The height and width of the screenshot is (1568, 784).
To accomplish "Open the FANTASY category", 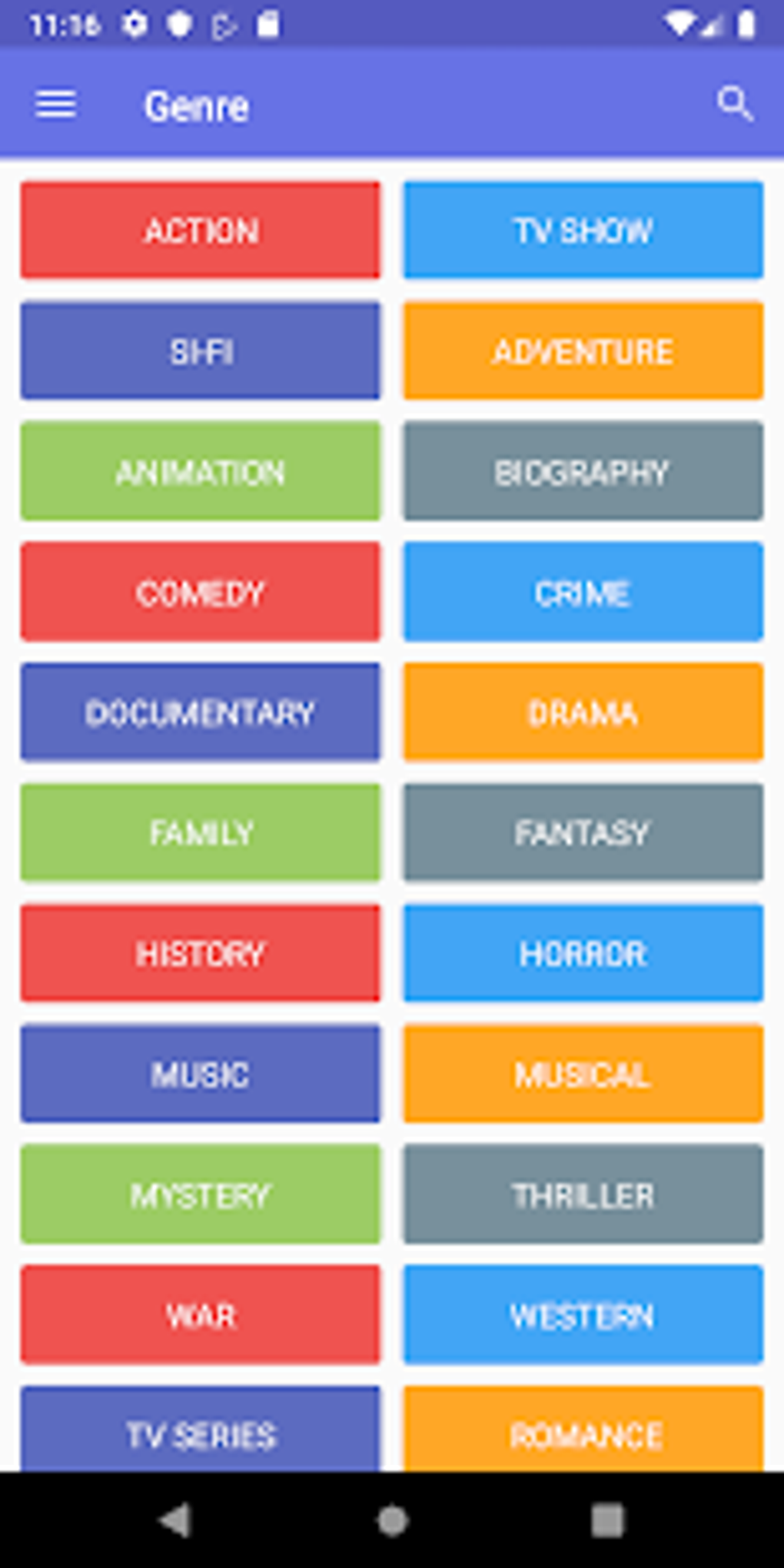I will [x=582, y=832].
